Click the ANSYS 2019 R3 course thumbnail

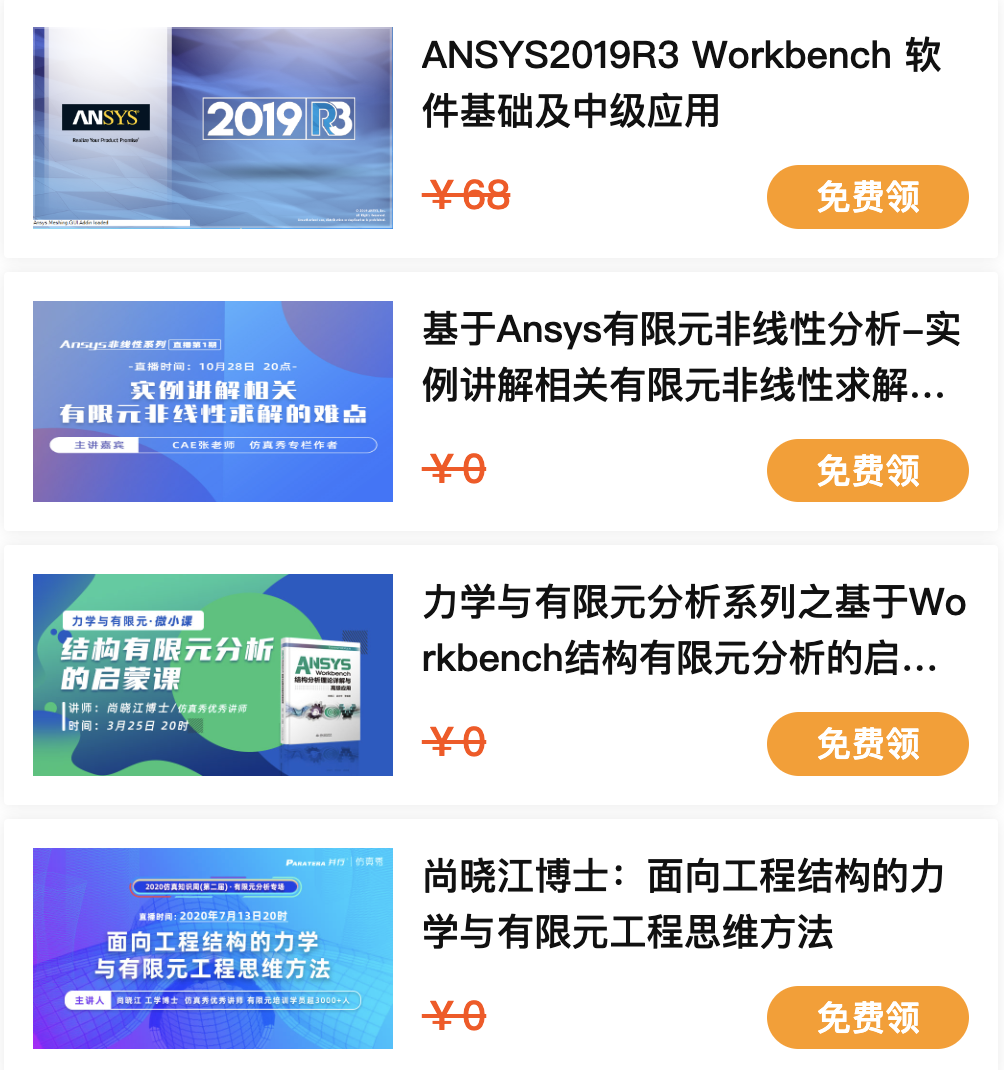(212, 128)
